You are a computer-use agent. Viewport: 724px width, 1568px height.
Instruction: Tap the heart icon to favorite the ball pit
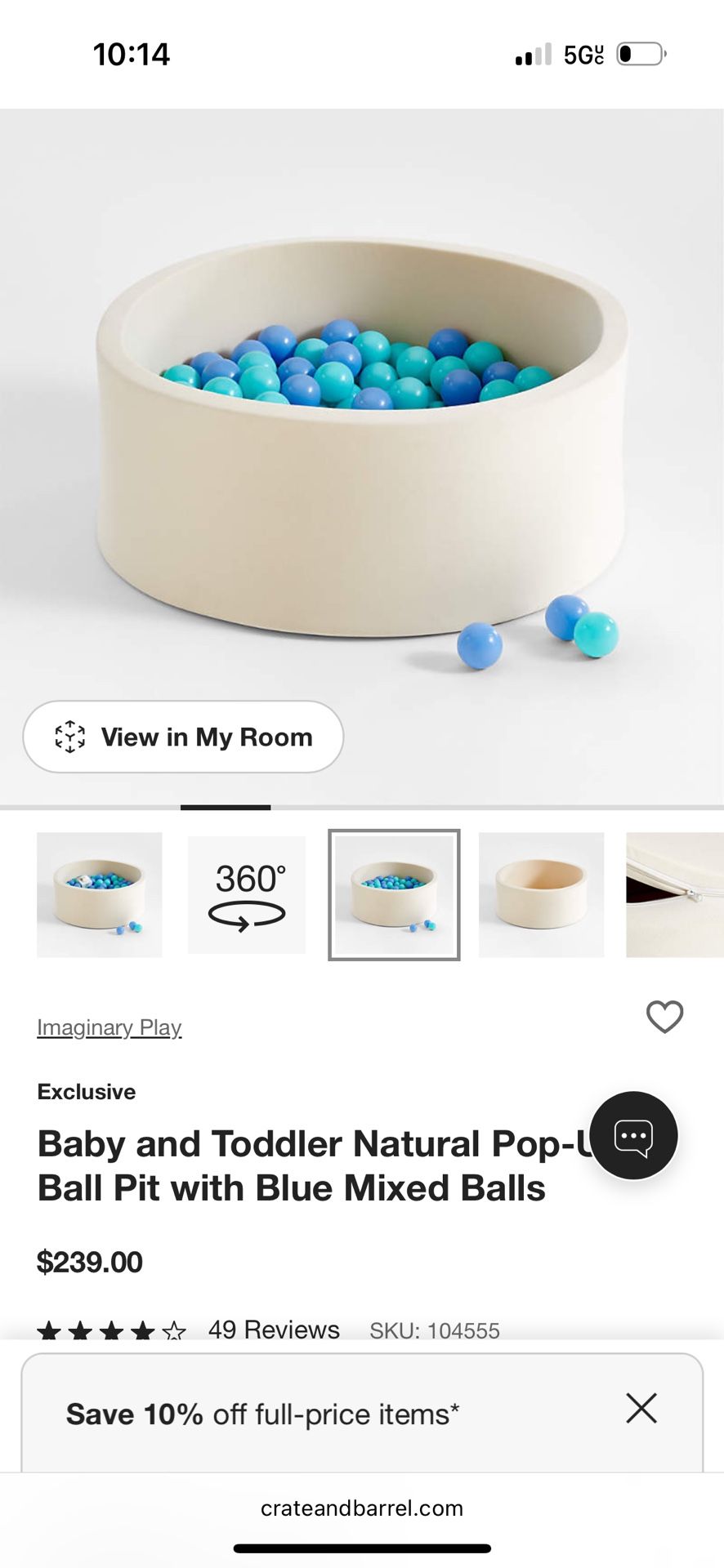pos(664,1017)
